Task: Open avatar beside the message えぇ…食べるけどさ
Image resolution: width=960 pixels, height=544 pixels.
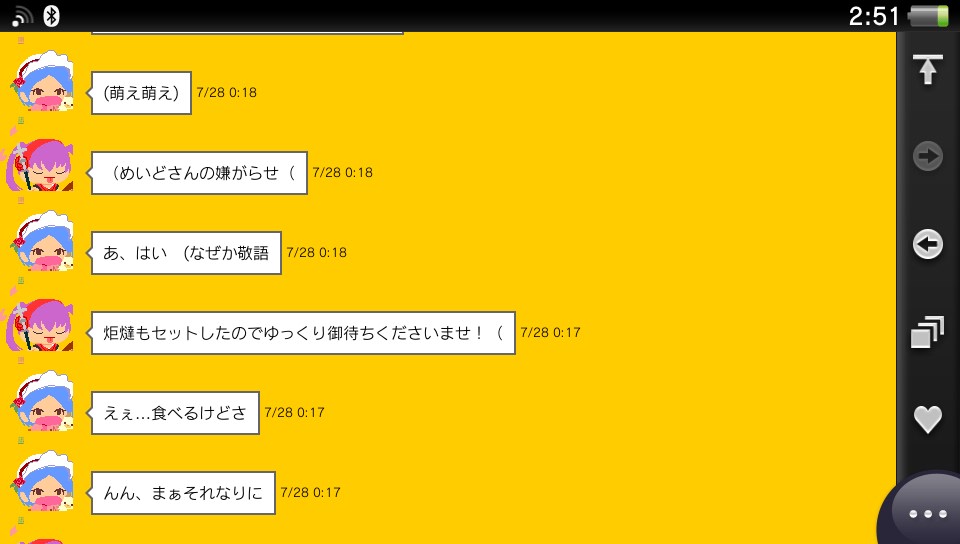Action: tap(42, 405)
